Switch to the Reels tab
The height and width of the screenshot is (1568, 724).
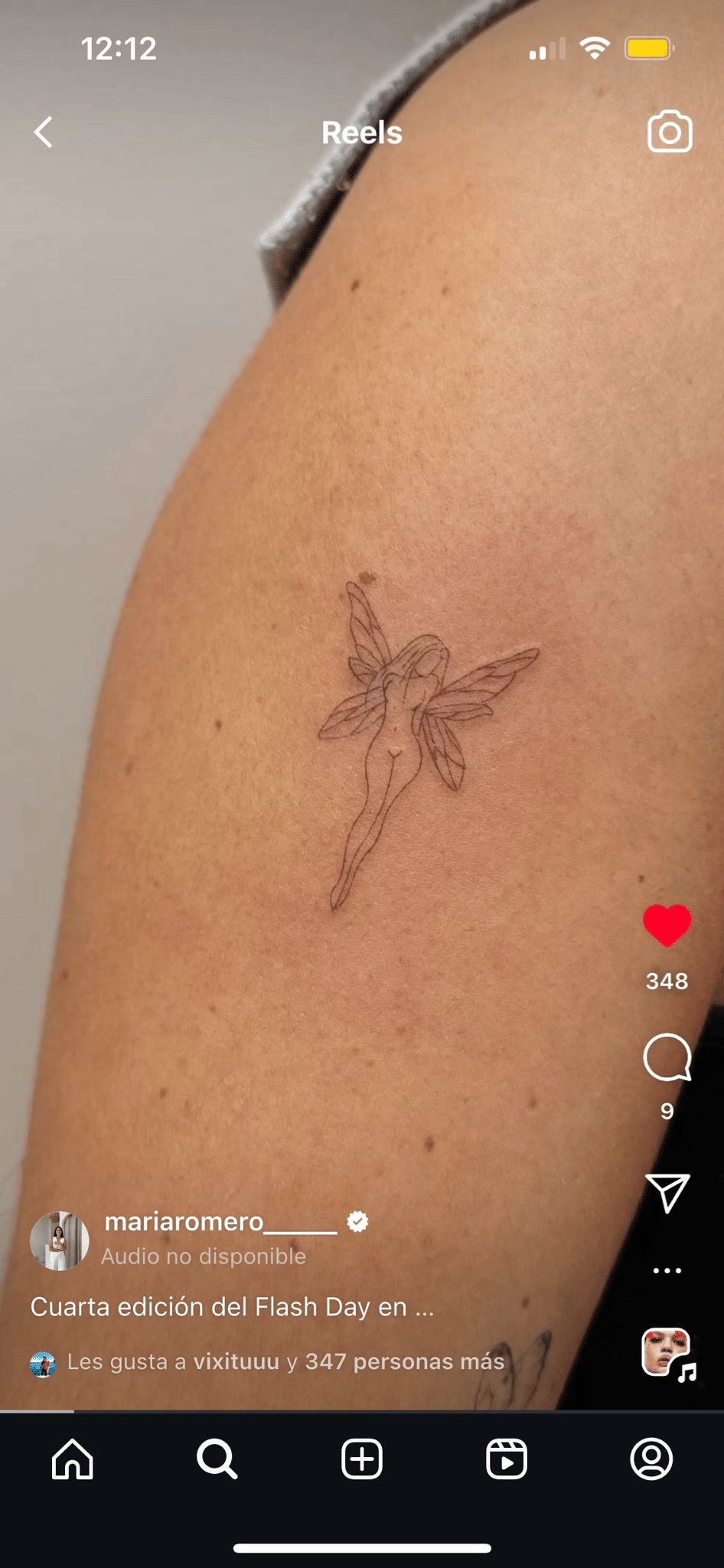[x=506, y=1459]
